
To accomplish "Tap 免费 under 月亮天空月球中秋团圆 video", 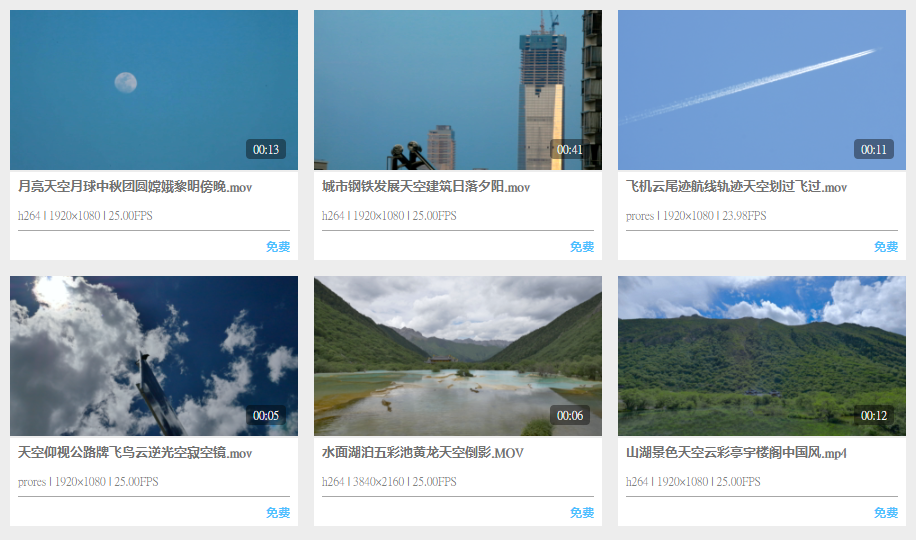I will [x=278, y=247].
